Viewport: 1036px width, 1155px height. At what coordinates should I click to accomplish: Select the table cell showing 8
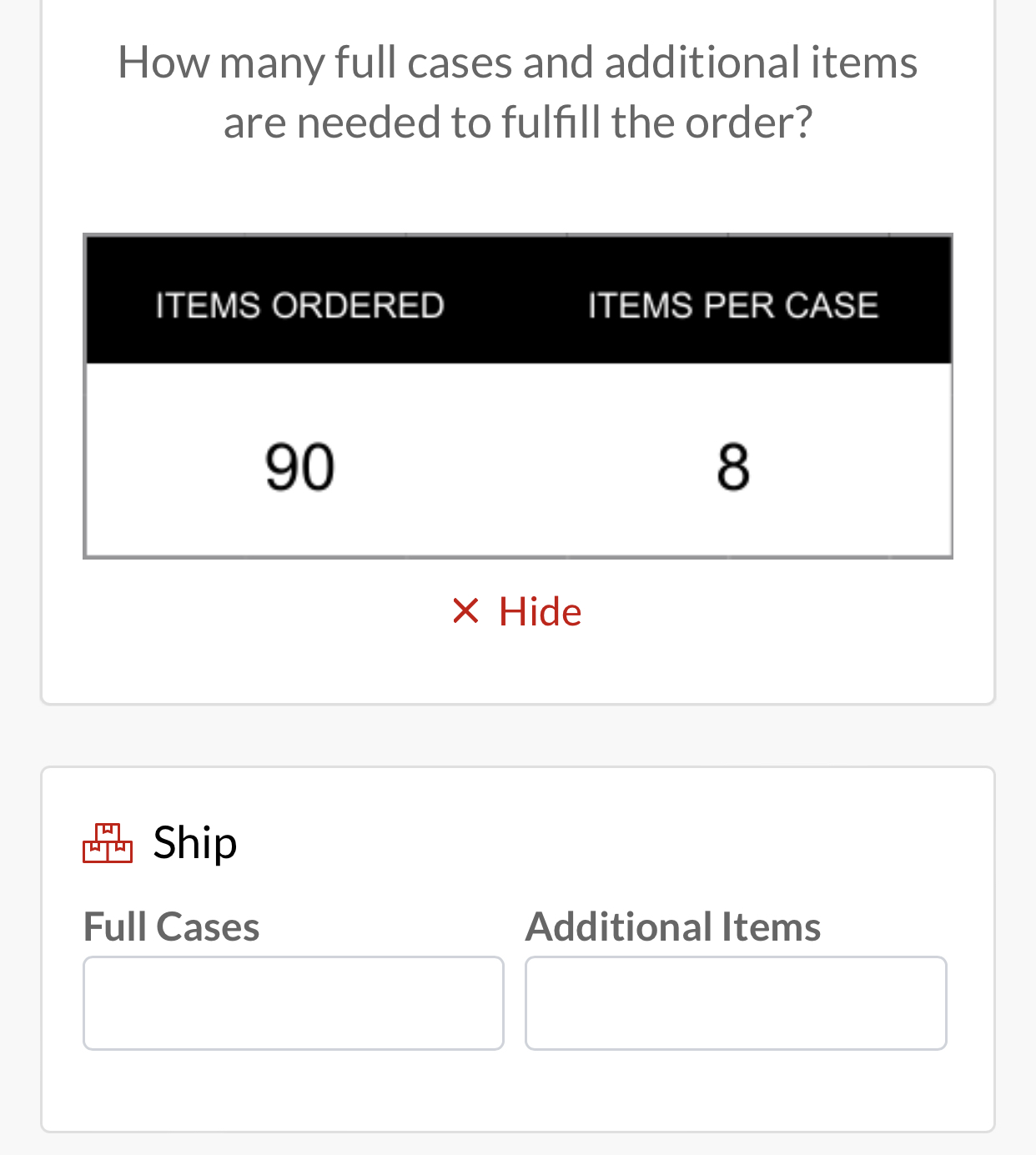pyautogui.click(x=733, y=467)
